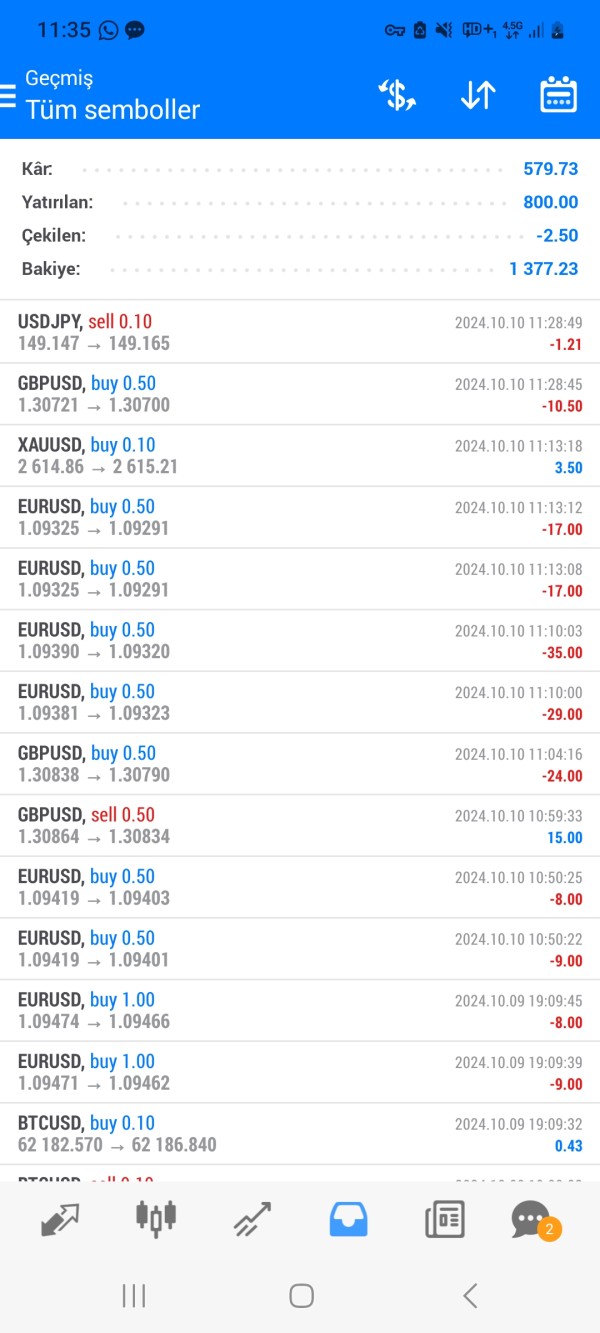Tap the system home button
600x1333 pixels.
click(301, 1296)
